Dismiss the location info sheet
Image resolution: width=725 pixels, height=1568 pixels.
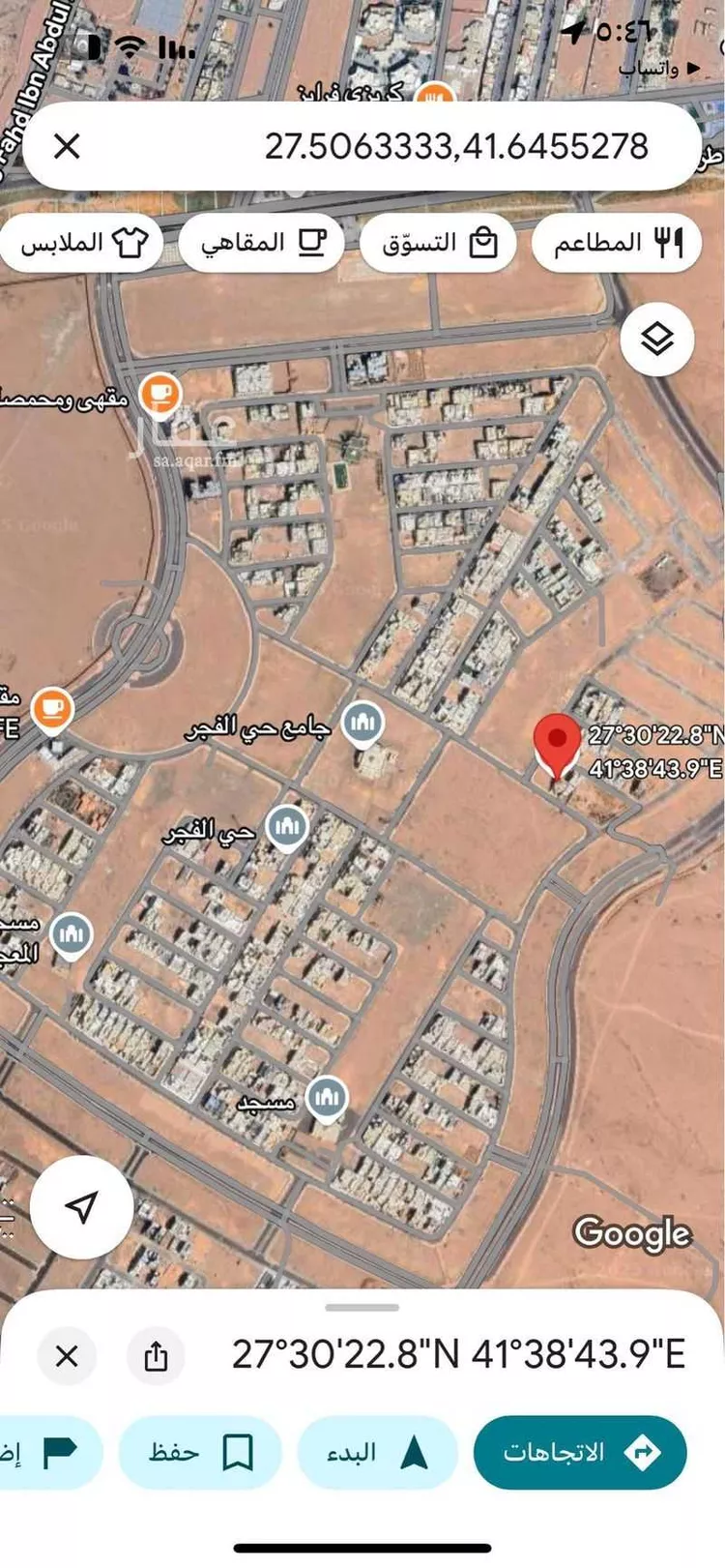pos(67,1355)
